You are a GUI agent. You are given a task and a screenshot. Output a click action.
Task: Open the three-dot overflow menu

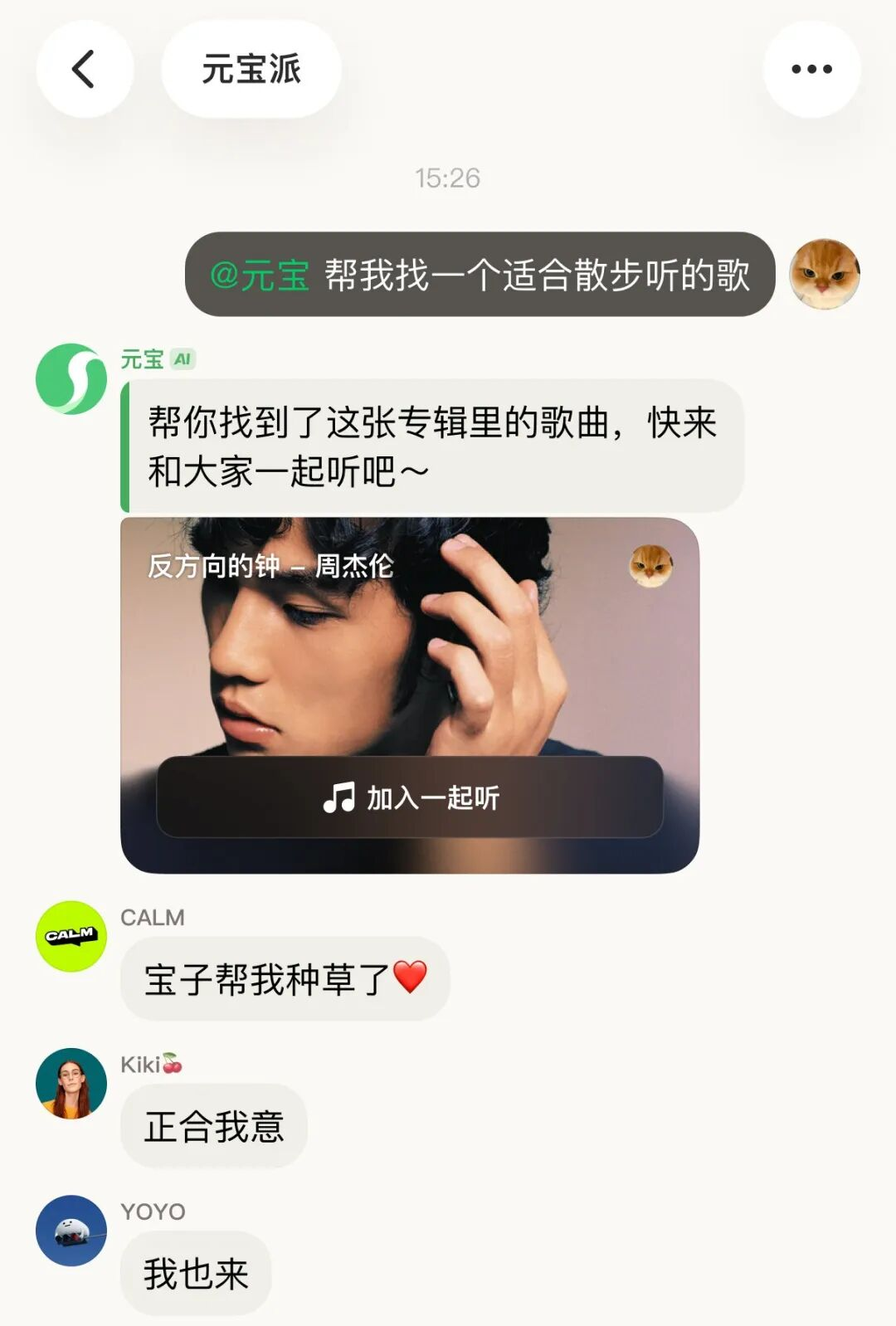(811, 69)
